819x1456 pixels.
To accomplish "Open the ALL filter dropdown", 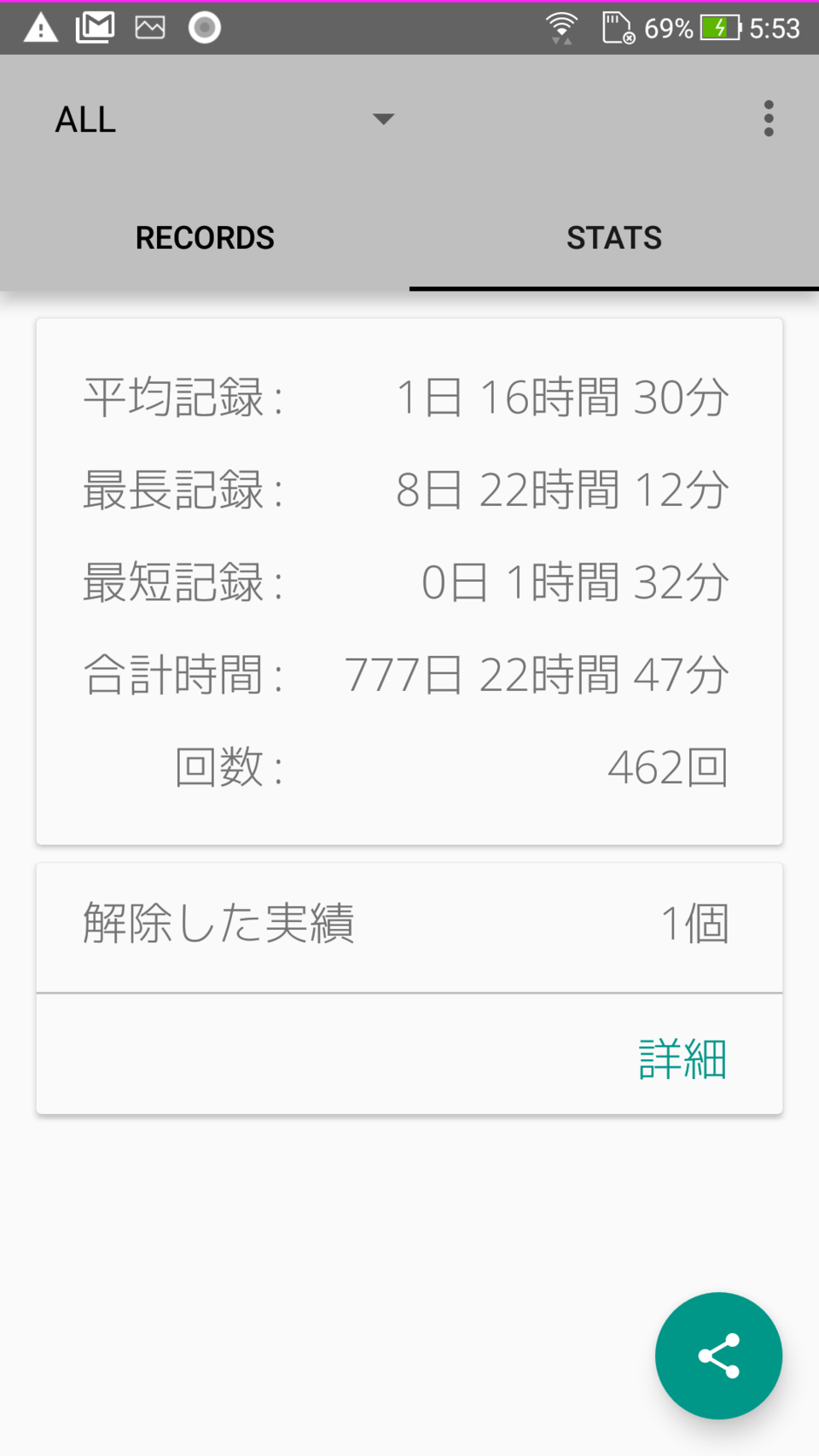I will (x=224, y=119).
